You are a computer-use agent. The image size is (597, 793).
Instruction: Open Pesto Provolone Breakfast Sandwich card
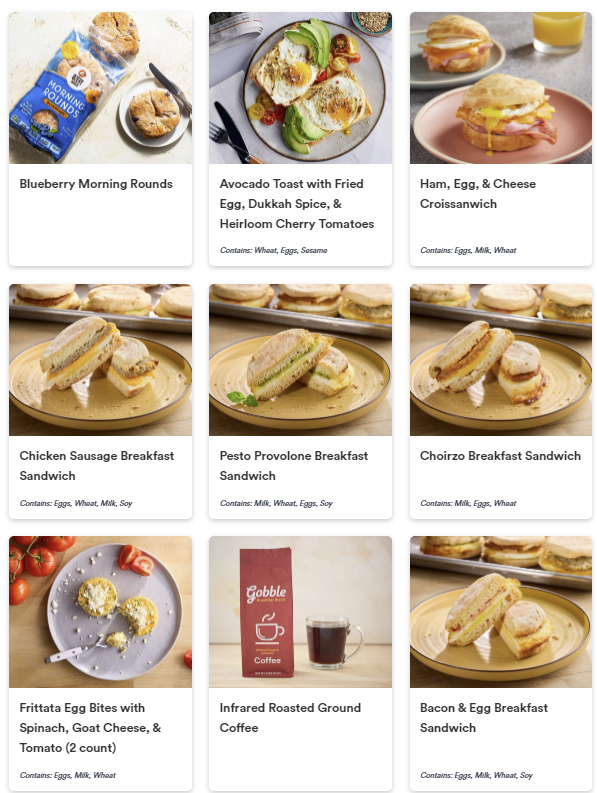pyautogui.click(x=300, y=401)
